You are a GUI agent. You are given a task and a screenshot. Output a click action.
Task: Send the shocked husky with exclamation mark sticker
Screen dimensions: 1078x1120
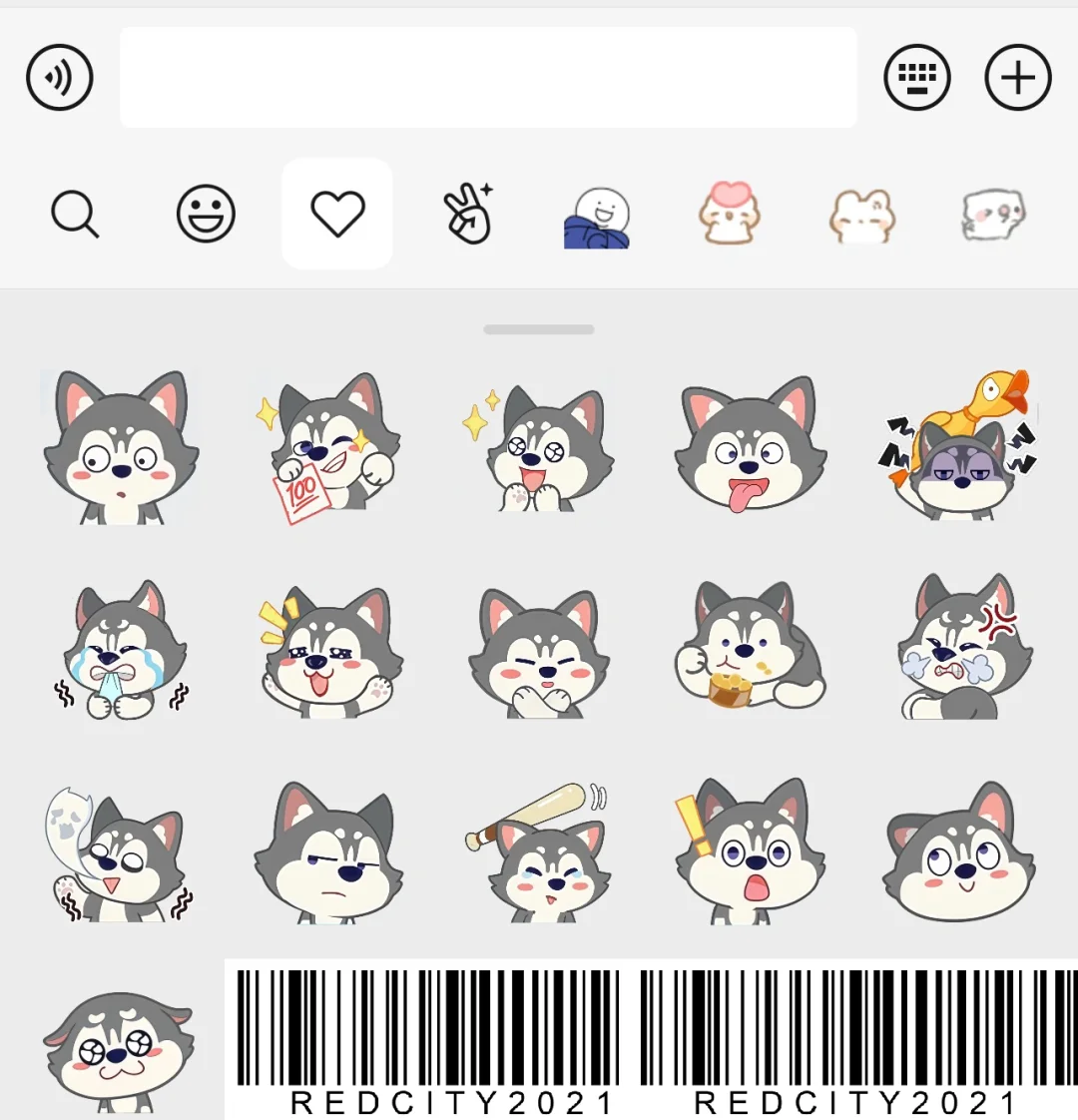(x=749, y=853)
